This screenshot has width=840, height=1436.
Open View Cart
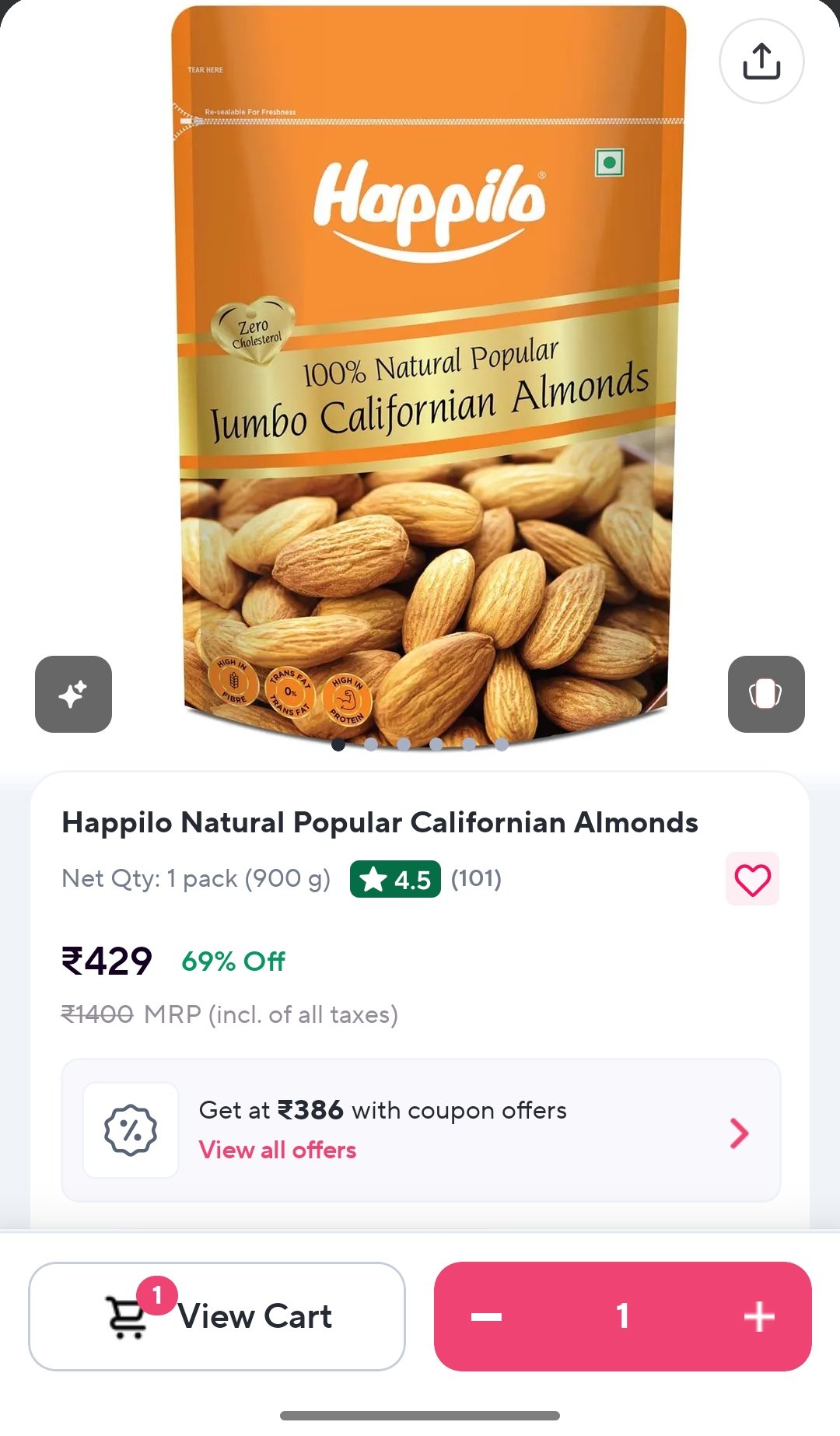[217, 1316]
